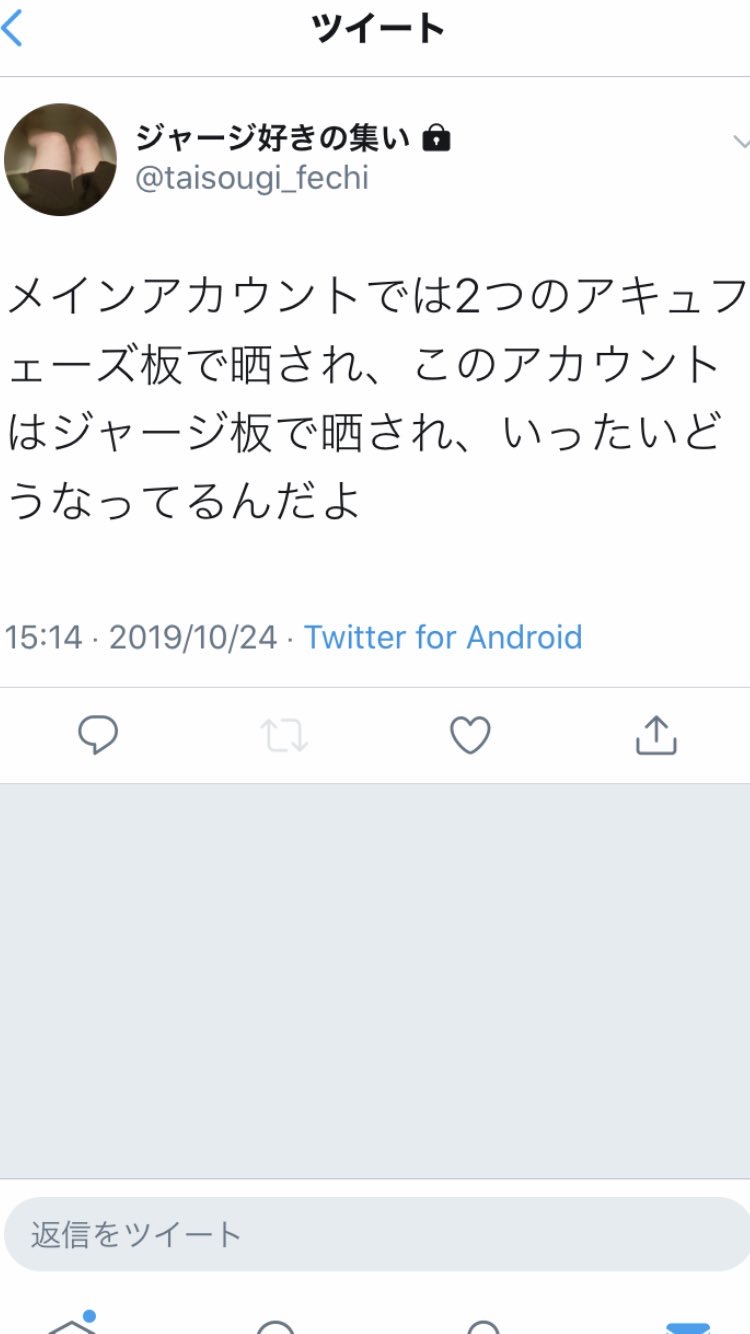
Task: Open the profile picture of ジャージ好きの集い
Action: 60,160
